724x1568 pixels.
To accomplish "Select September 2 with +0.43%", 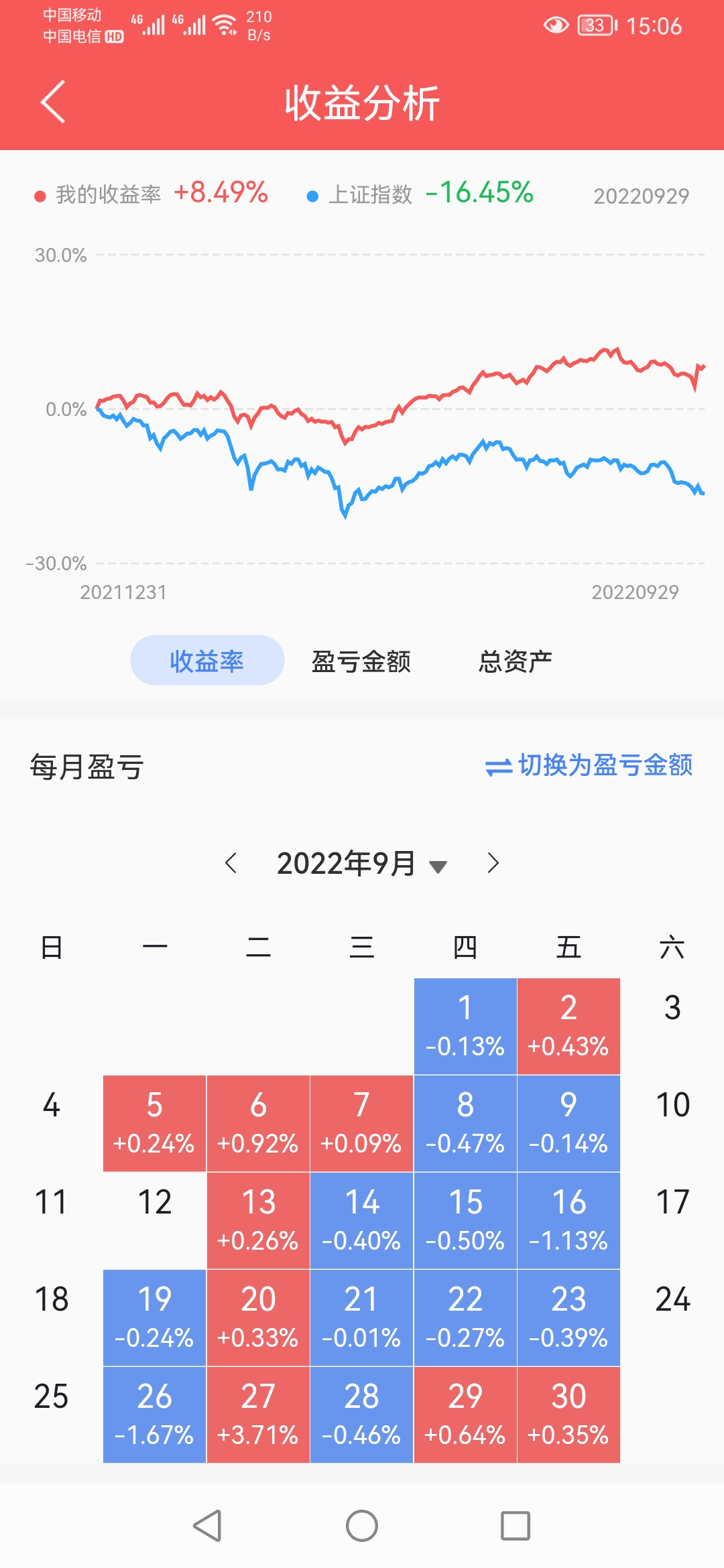I will 568,1026.
